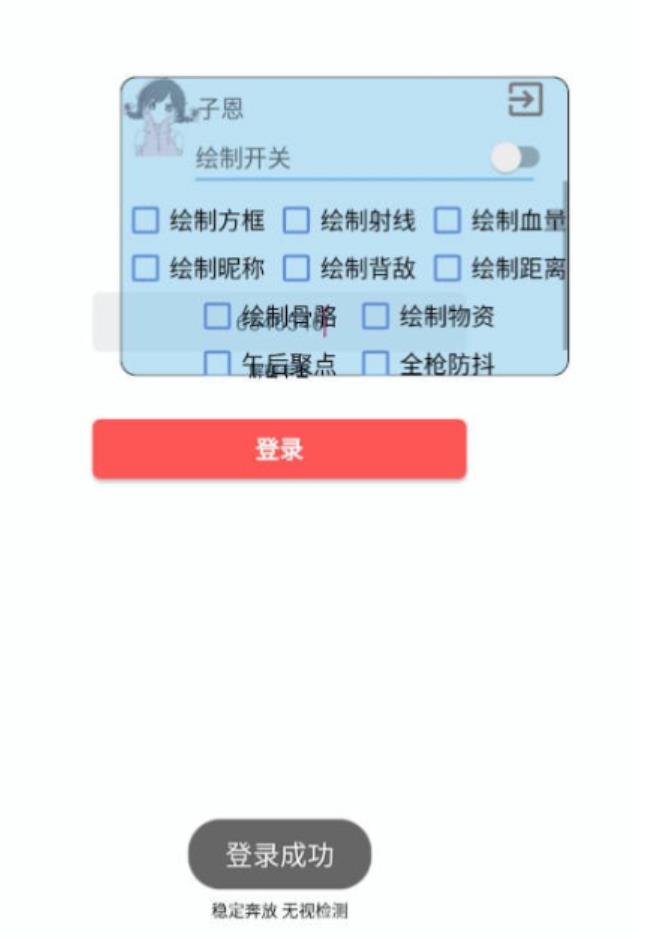Enable the 绘制射线 checkbox
The image size is (666, 939).
(x=296, y=220)
